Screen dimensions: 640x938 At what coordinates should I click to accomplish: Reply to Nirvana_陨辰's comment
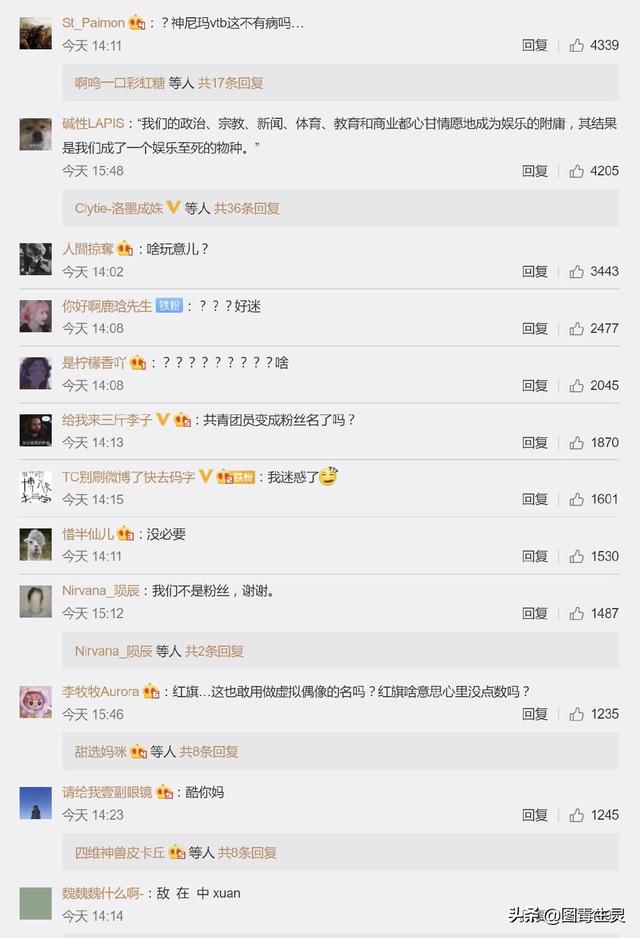tap(534, 613)
